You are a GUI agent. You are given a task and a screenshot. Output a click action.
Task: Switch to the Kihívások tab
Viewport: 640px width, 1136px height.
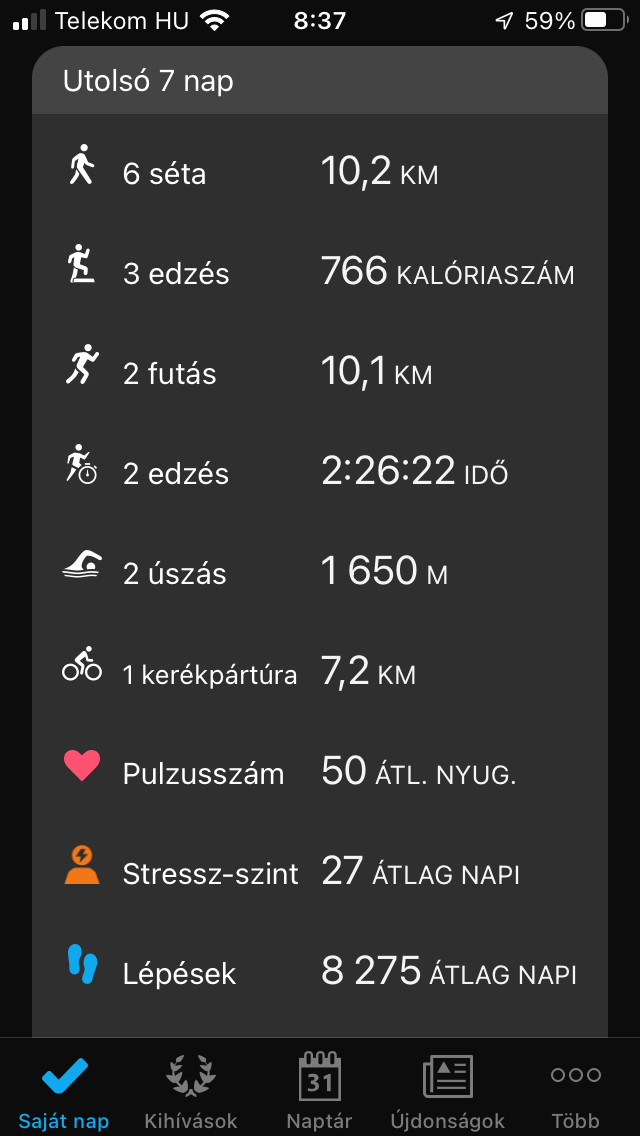[x=191, y=1090]
